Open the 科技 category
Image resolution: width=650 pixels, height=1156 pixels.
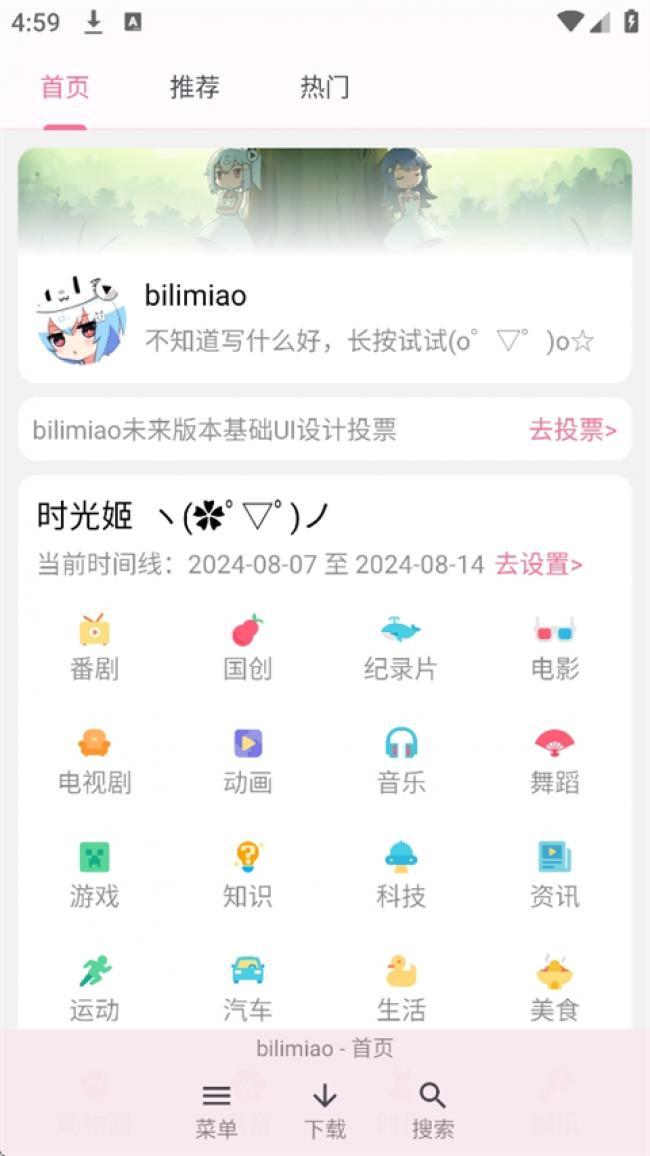point(401,875)
